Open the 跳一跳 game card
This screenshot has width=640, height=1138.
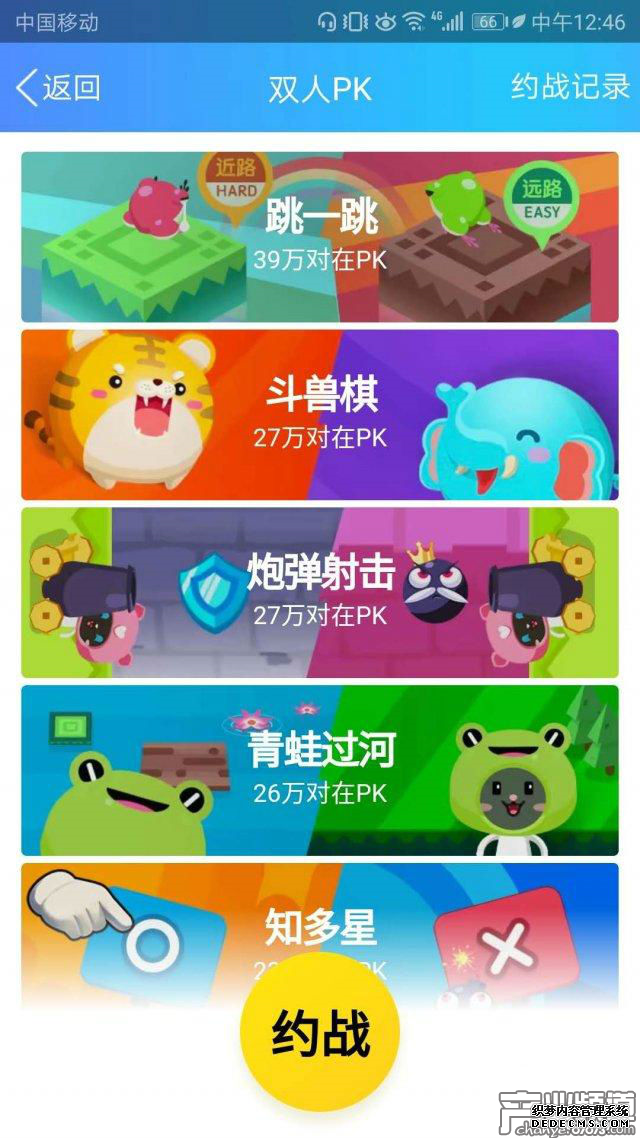[320, 237]
